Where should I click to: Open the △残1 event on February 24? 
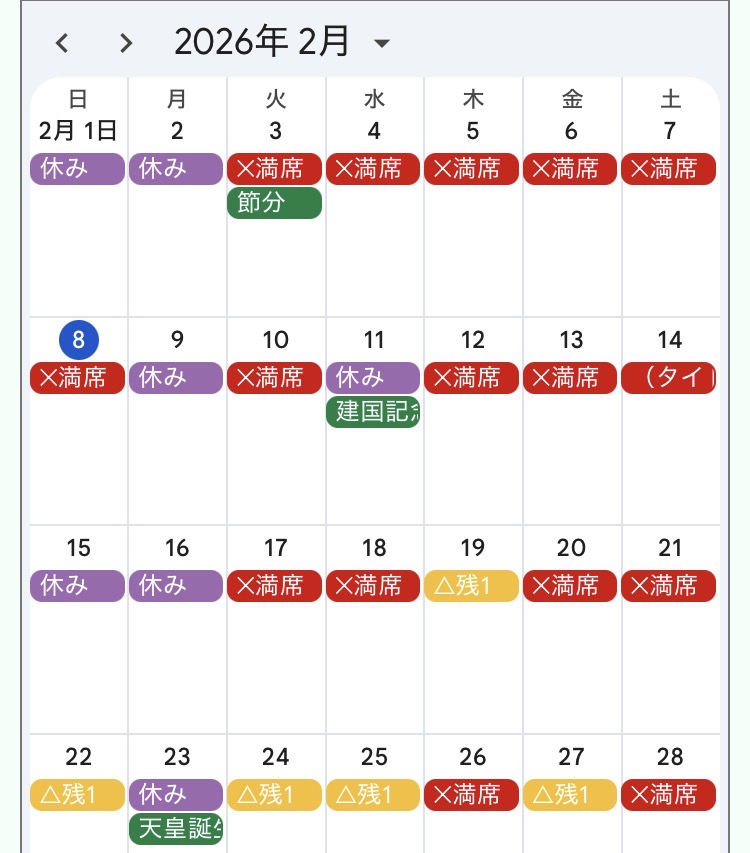pyautogui.click(x=274, y=795)
